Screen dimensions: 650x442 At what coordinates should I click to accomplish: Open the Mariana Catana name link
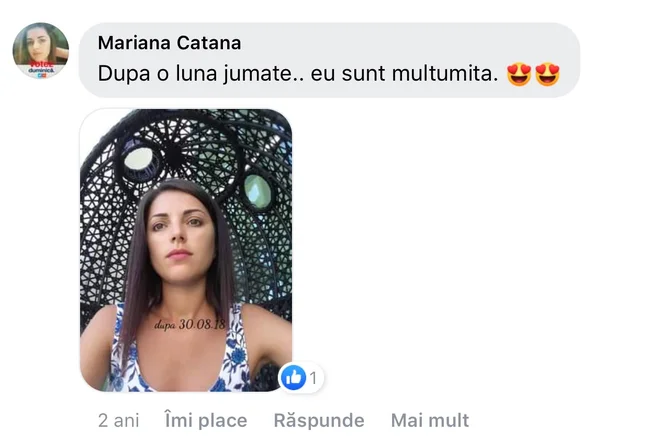[x=169, y=43]
